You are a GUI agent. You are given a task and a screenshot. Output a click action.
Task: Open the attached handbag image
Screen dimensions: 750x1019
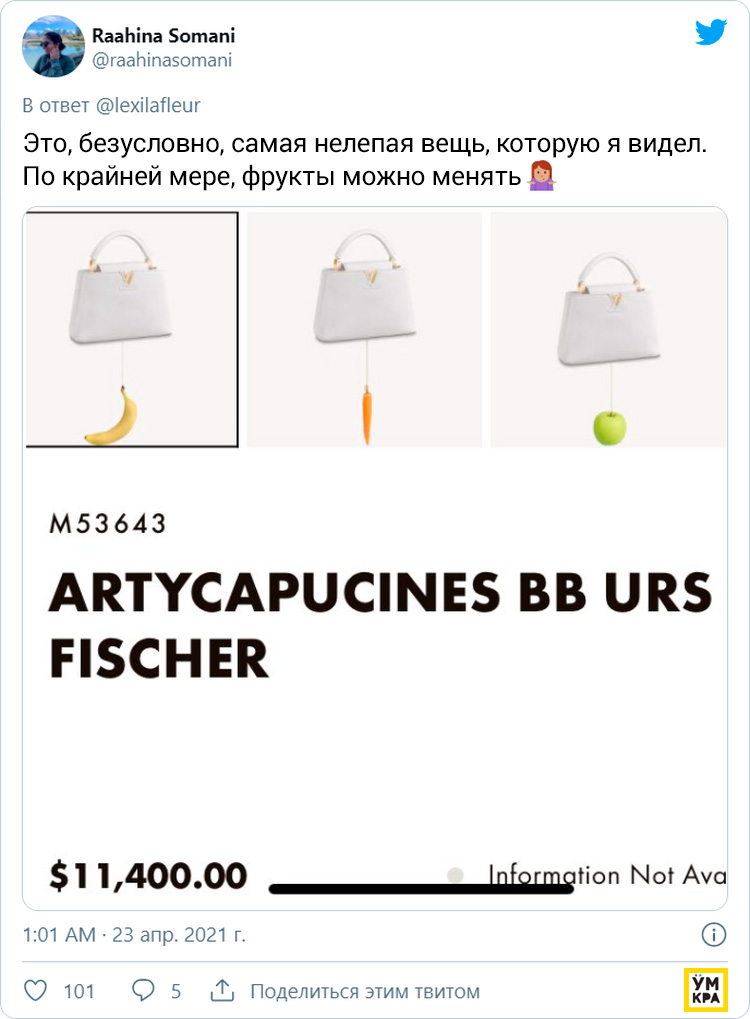pyautogui.click(x=375, y=558)
